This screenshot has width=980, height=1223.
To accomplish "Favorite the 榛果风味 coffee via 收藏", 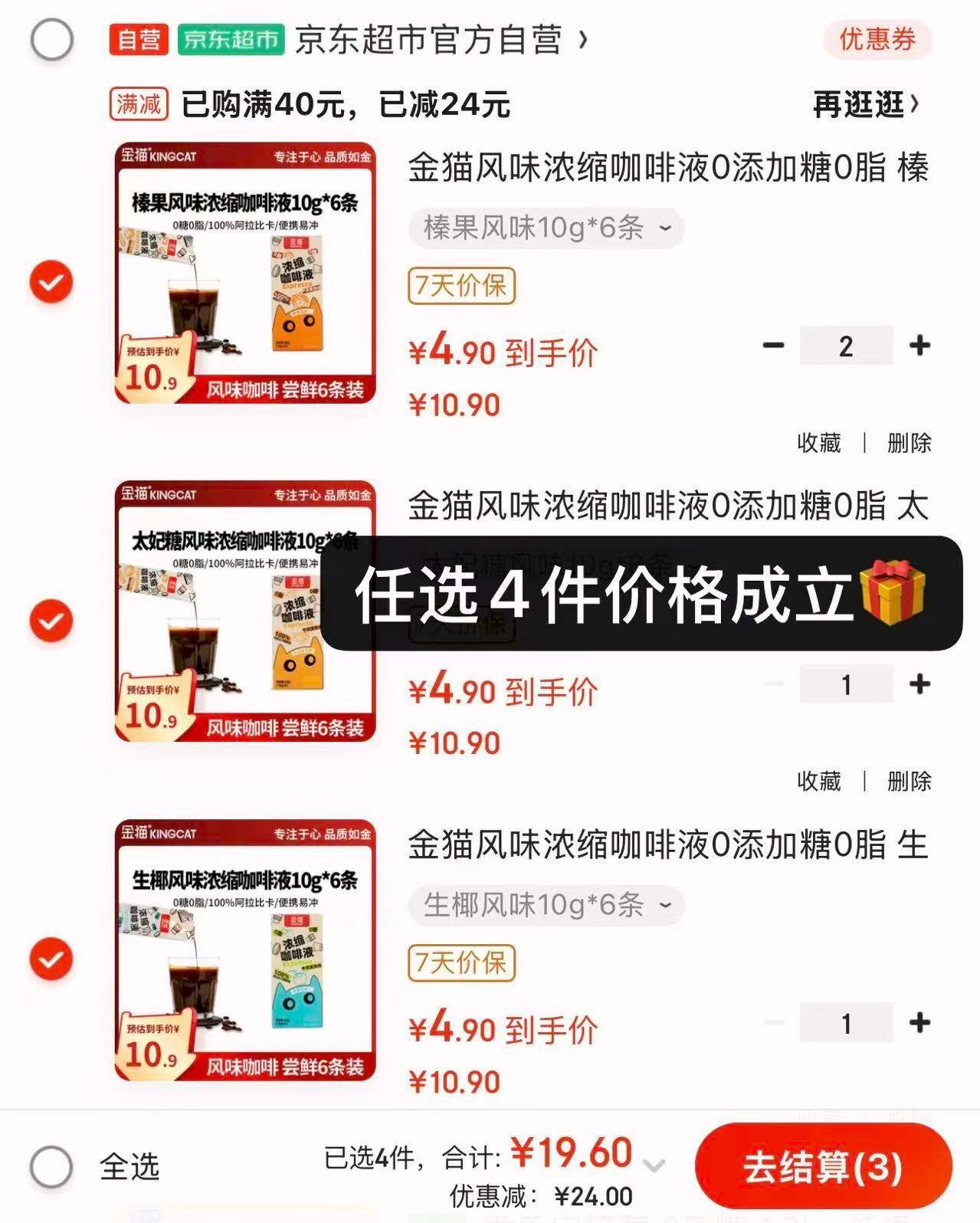I will (x=819, y=443).
